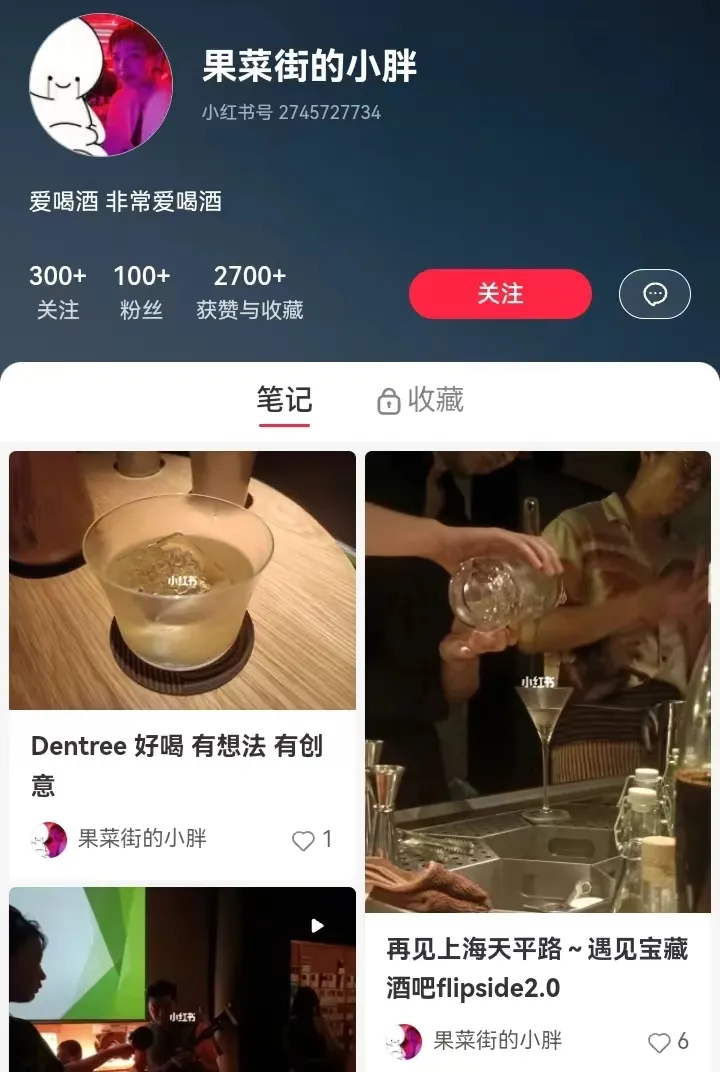The image size is (720, 1072).
Task: Like the flipside2.0 note
Action: coord(659,1043)
